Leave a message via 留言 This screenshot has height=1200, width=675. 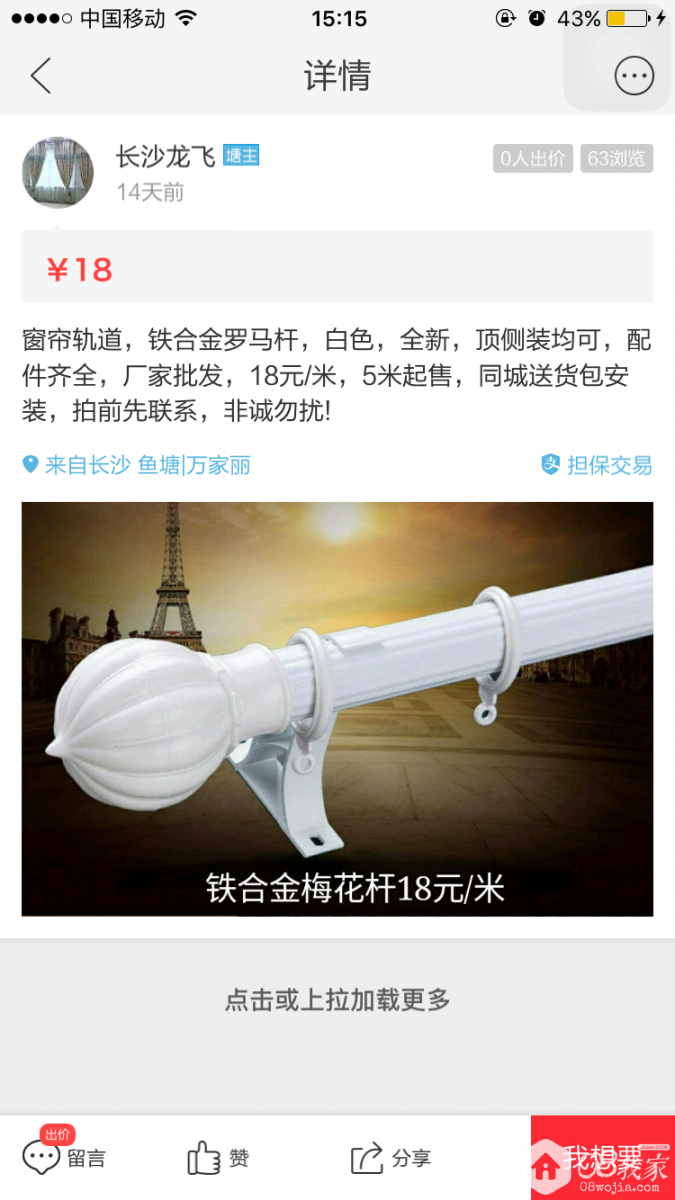point(65,1158)
